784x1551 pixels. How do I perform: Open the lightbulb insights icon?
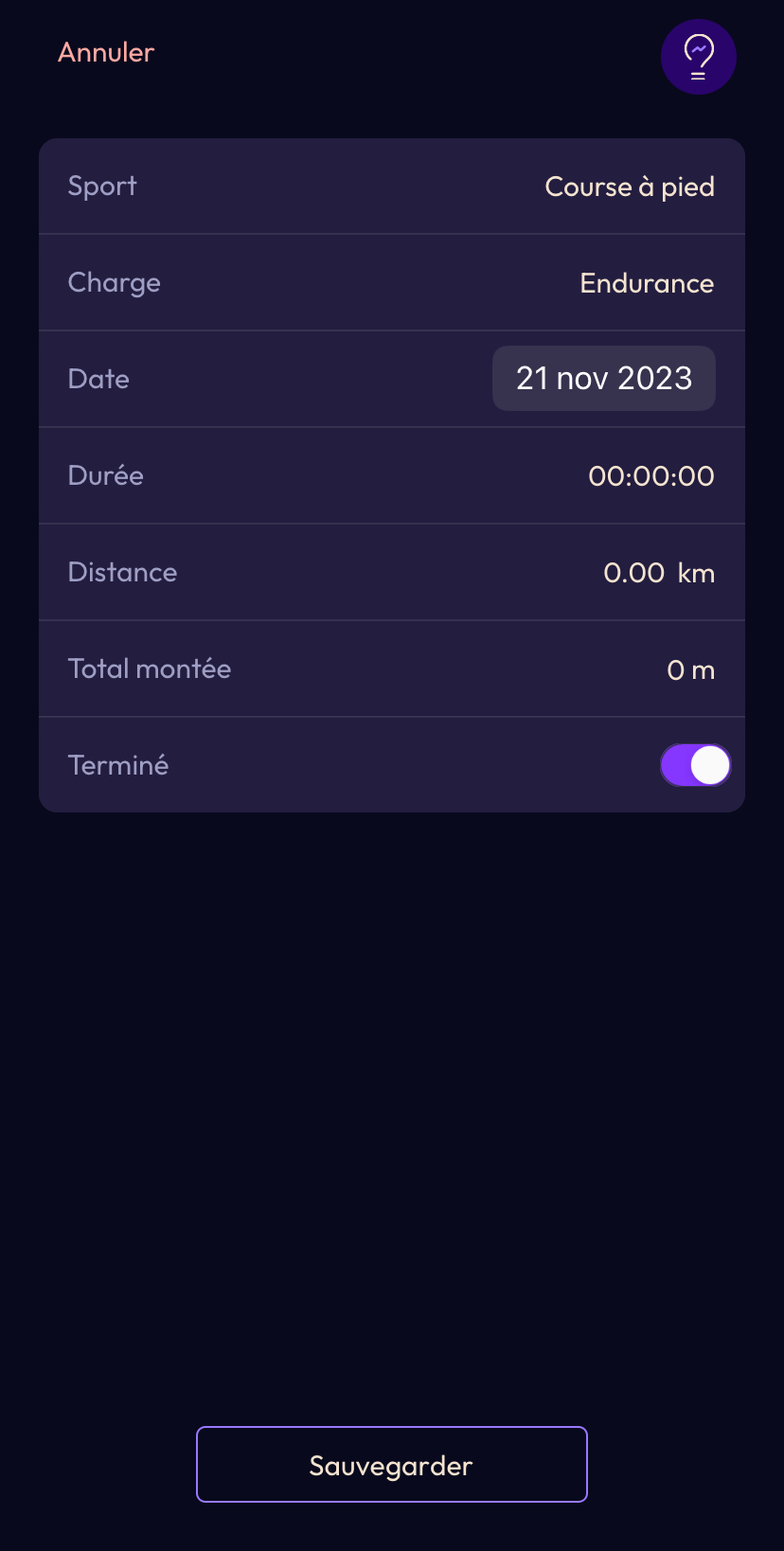[699, 57]
